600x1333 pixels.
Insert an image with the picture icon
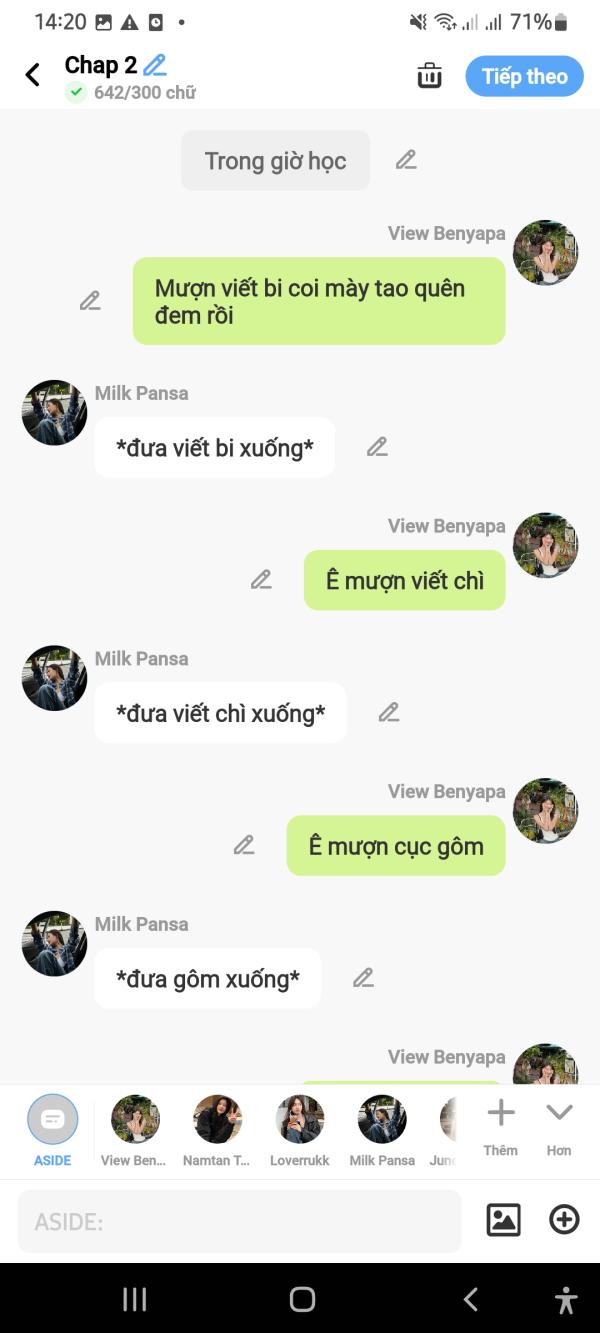point(503,1220)
